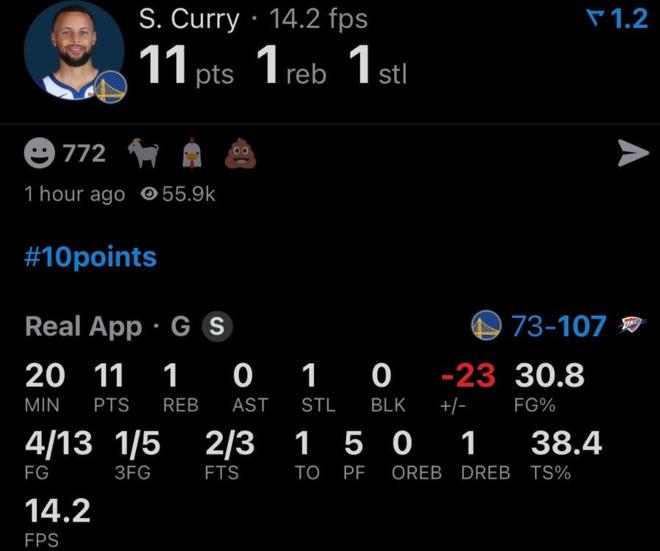Screen dimensions: 660x551
Task: React with the poop emoji
Action: 239,154
